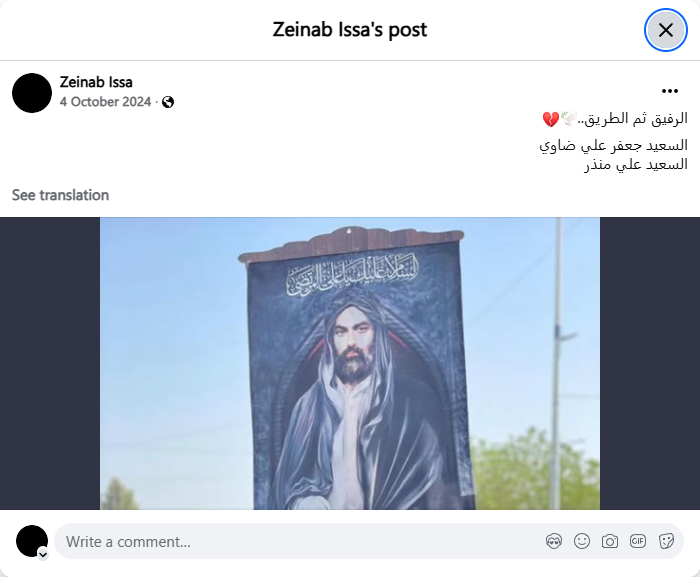Insert an avatar sticker in the comment

(x=554, y=542)
